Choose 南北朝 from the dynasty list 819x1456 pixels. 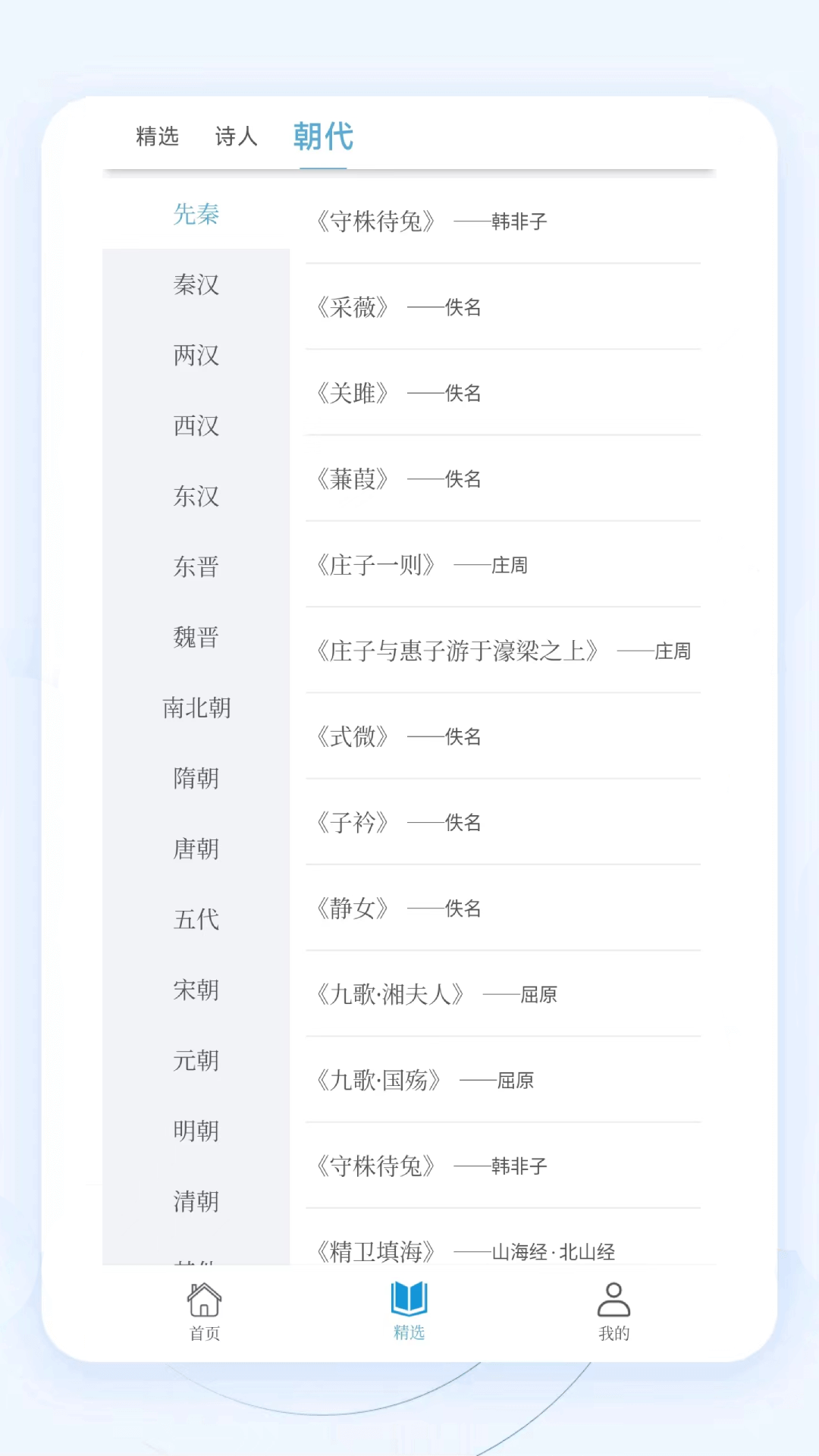tap(196, 708)
